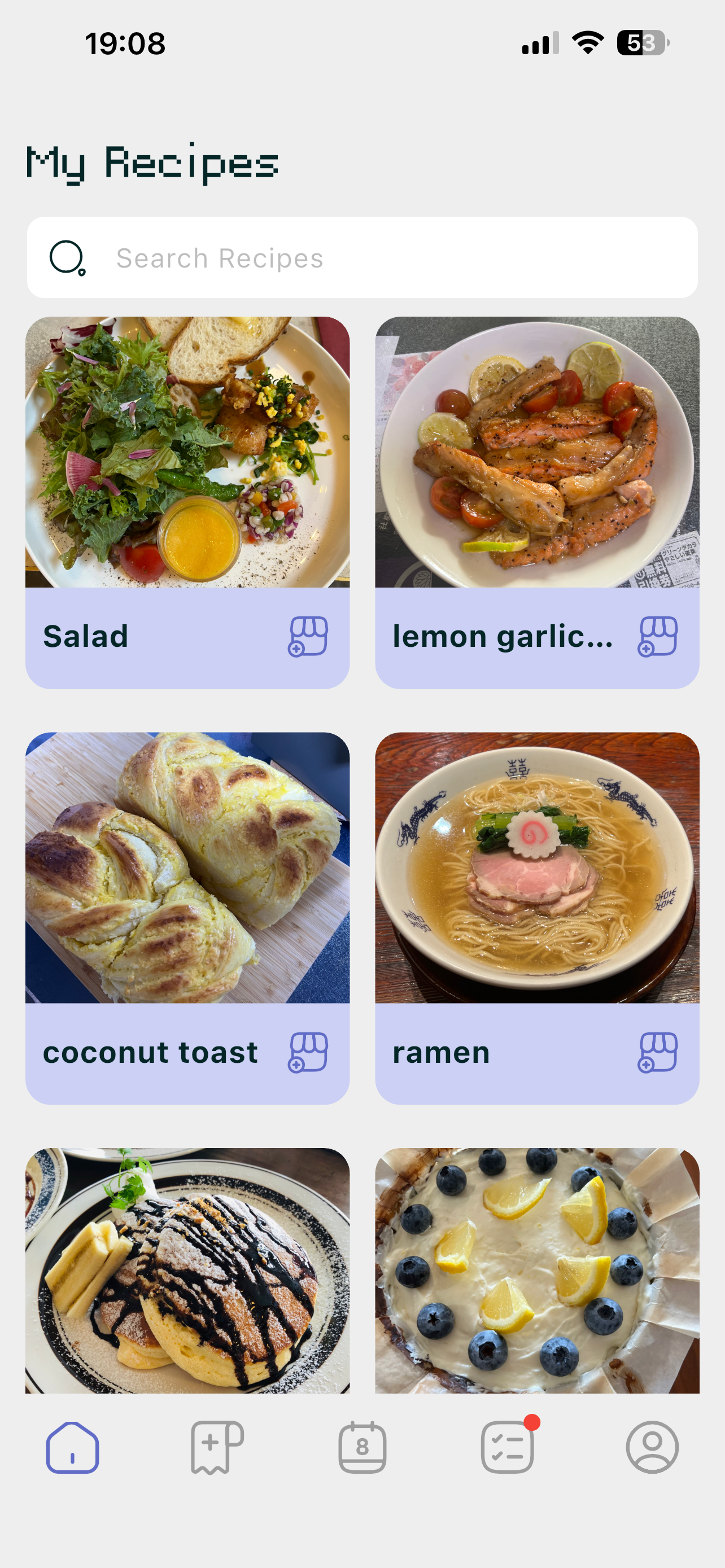Tap the shop icon on lemon garlic card

[657, 637]
